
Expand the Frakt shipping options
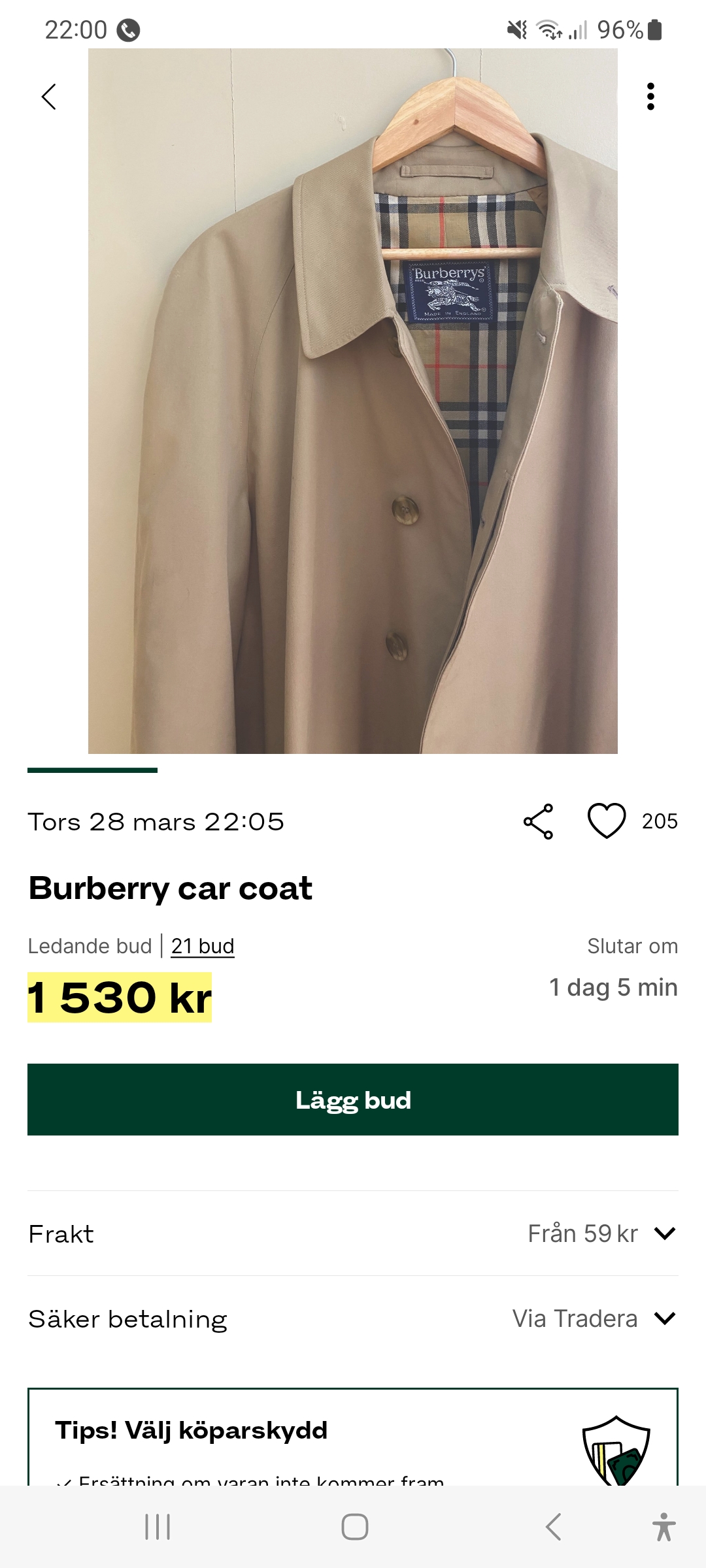(664, 1233)
